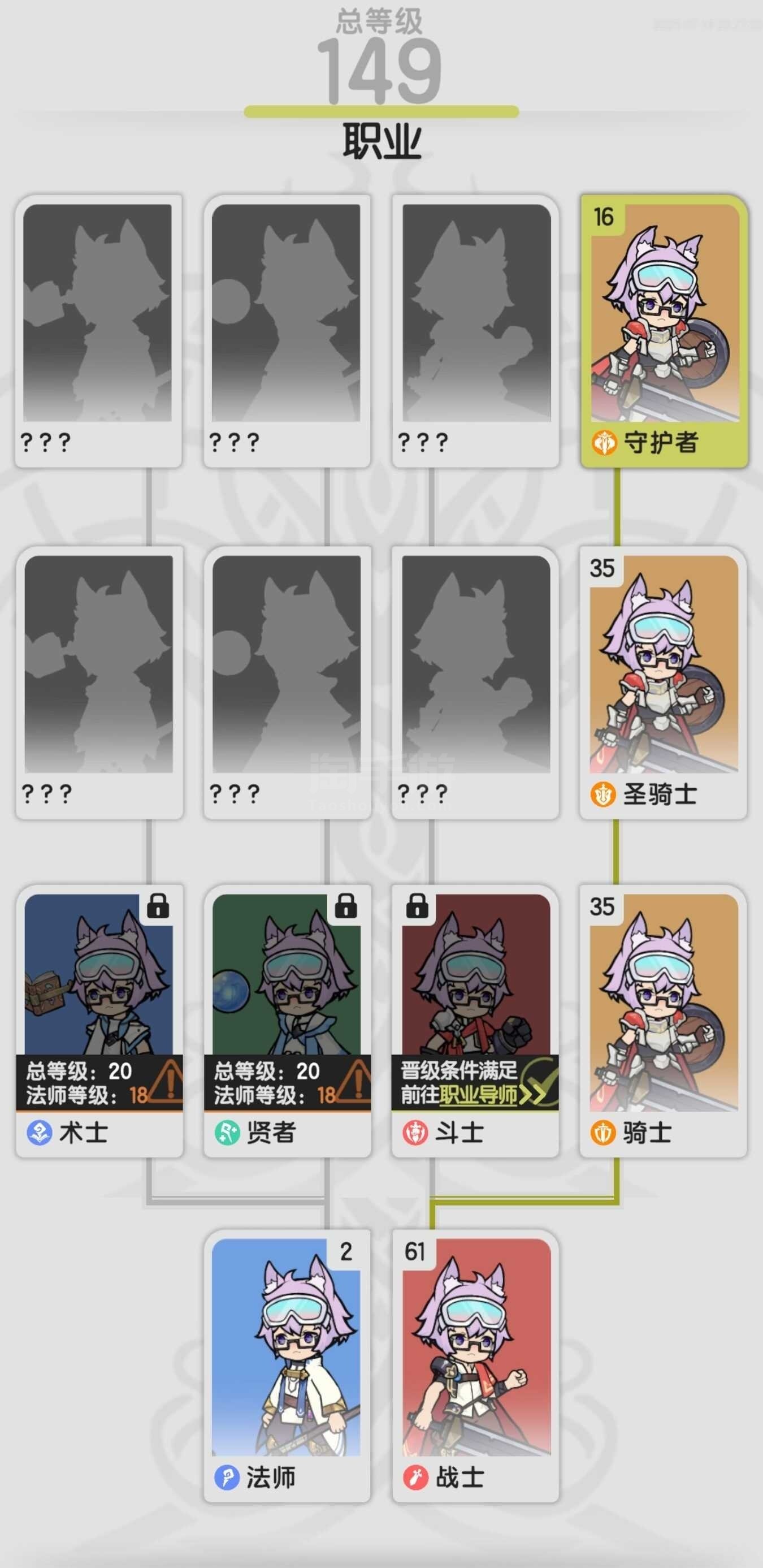Open the 骑士 class card
Screen dimensions: 763x1568
[663, 1021]
